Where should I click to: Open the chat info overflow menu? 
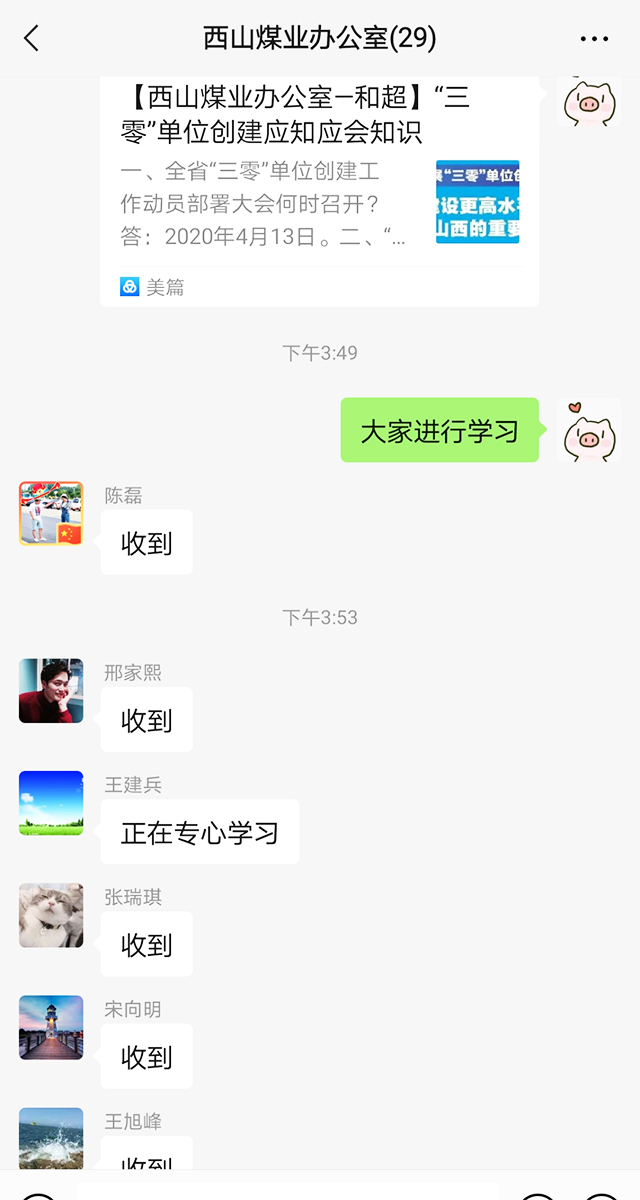[594, 39]
